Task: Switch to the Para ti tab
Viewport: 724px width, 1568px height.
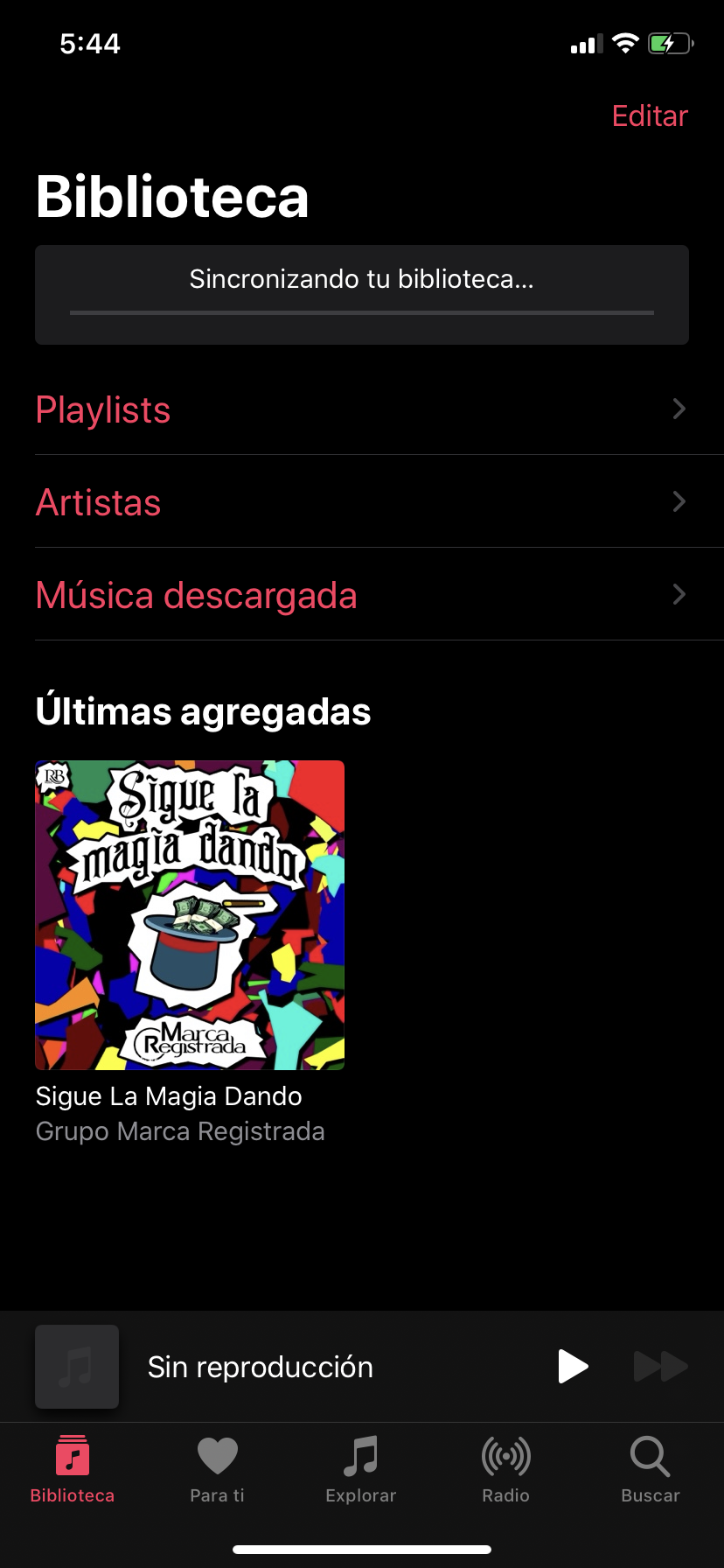Action: point(217,1470)
